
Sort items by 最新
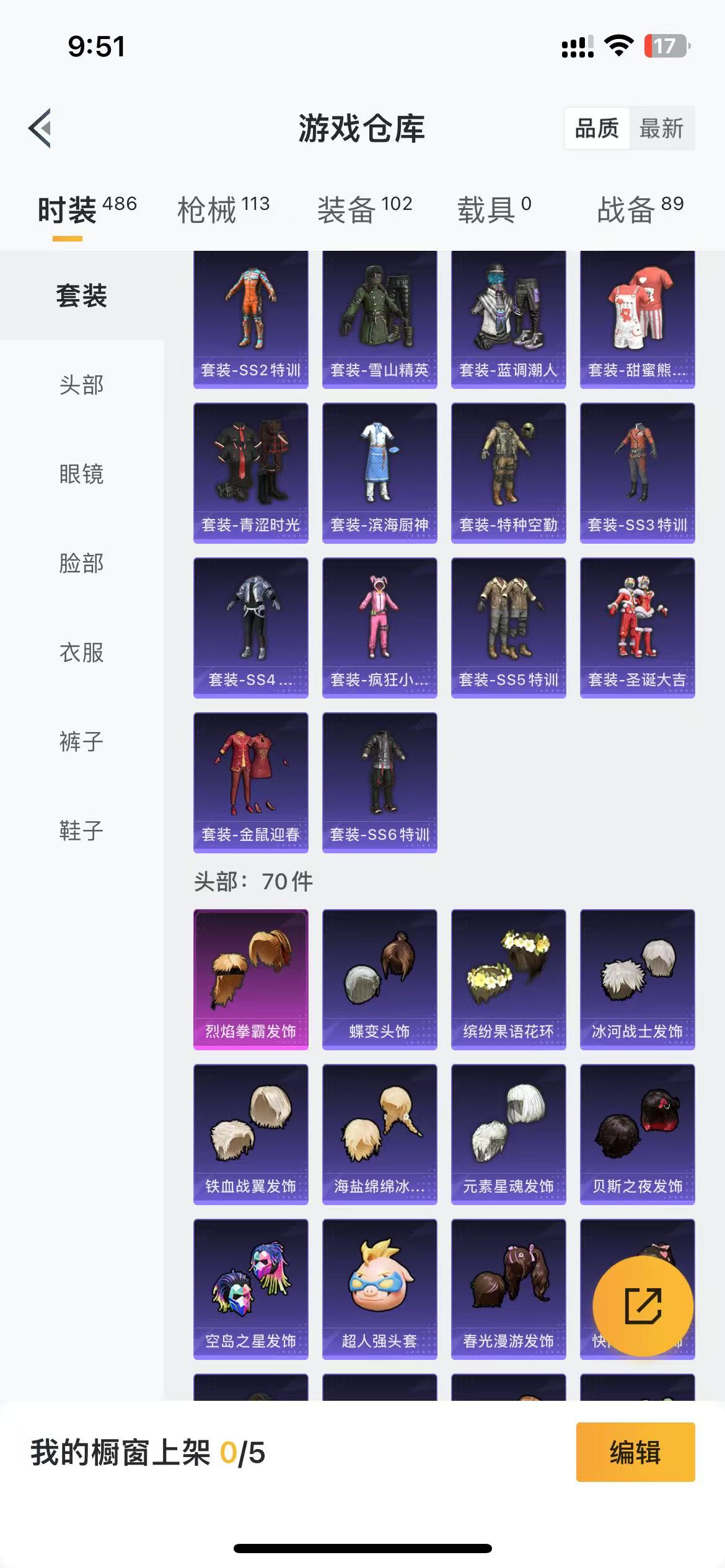tap(661, 128)
